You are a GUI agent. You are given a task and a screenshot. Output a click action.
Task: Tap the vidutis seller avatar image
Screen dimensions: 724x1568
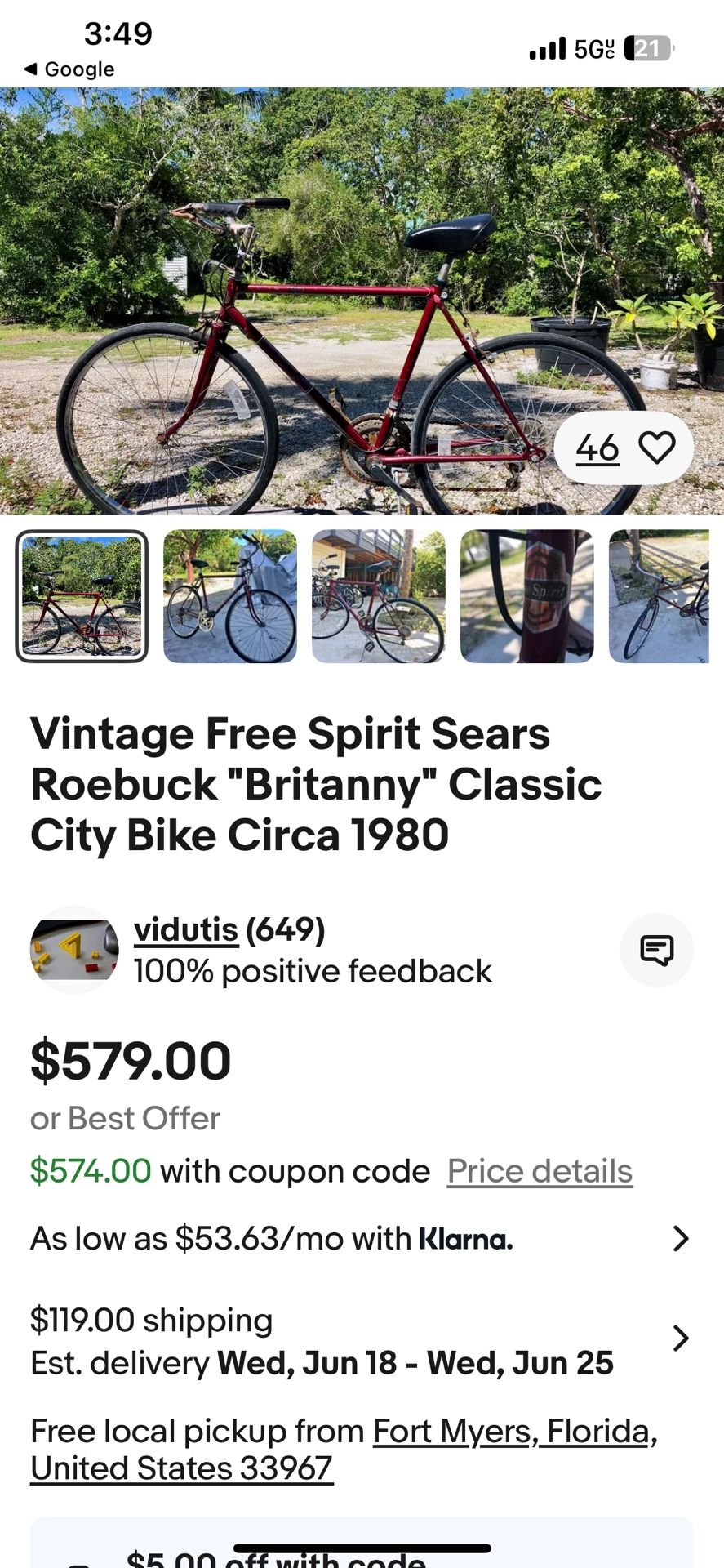(74, 950)
